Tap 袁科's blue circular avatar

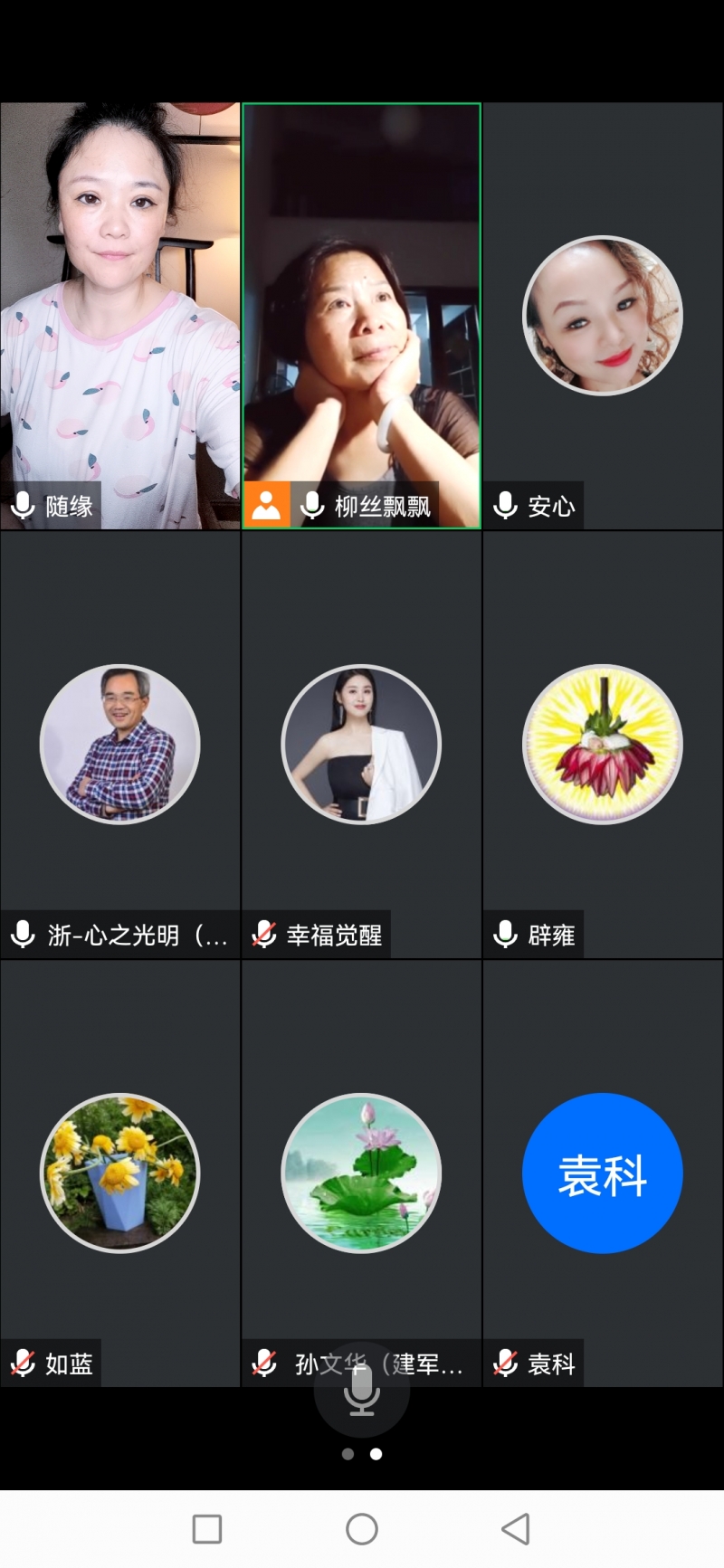click(x=602, y=1174)
